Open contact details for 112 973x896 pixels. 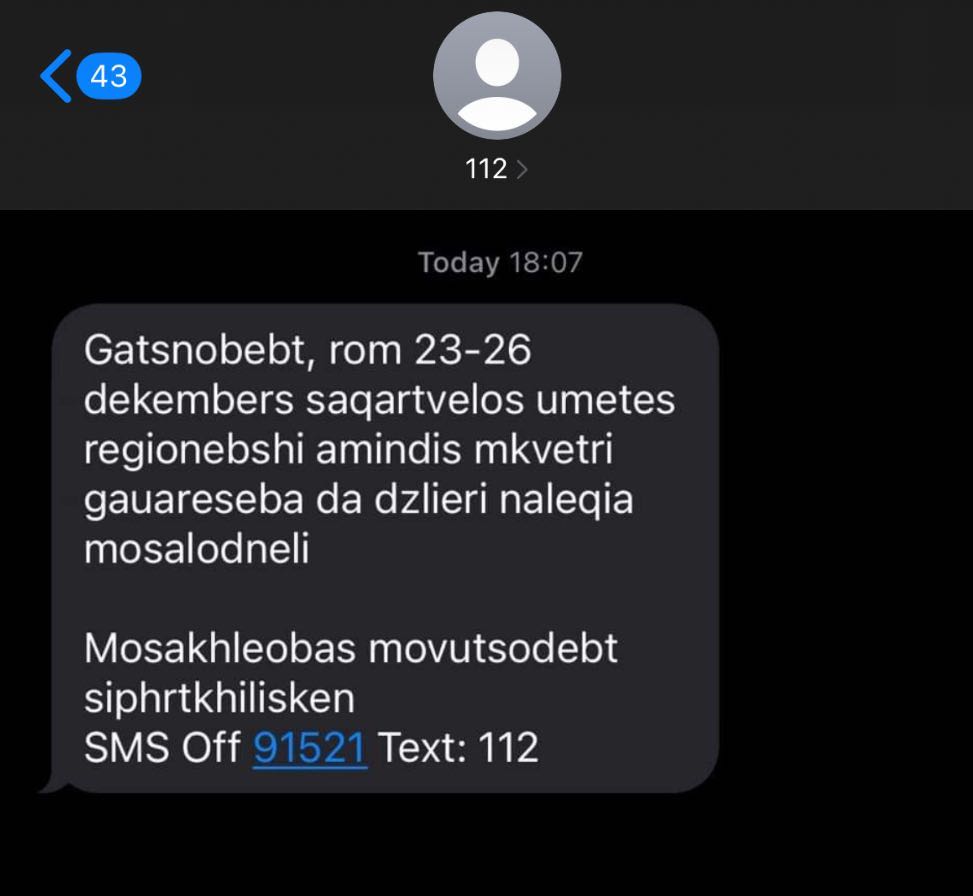tap(496, 168)
